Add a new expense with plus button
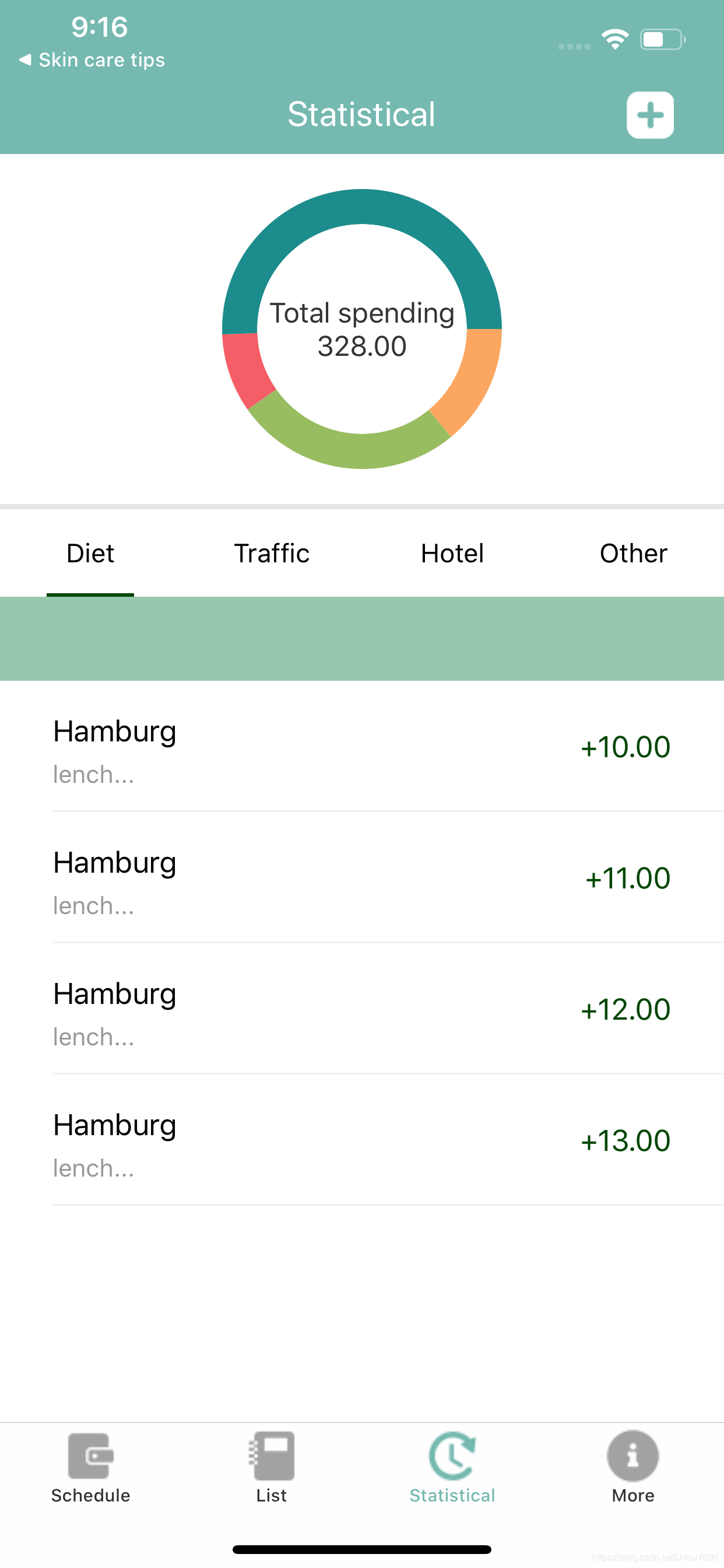Image resolution: width=724 pixels, height=1568 pixels. click(x=650, y=115)
